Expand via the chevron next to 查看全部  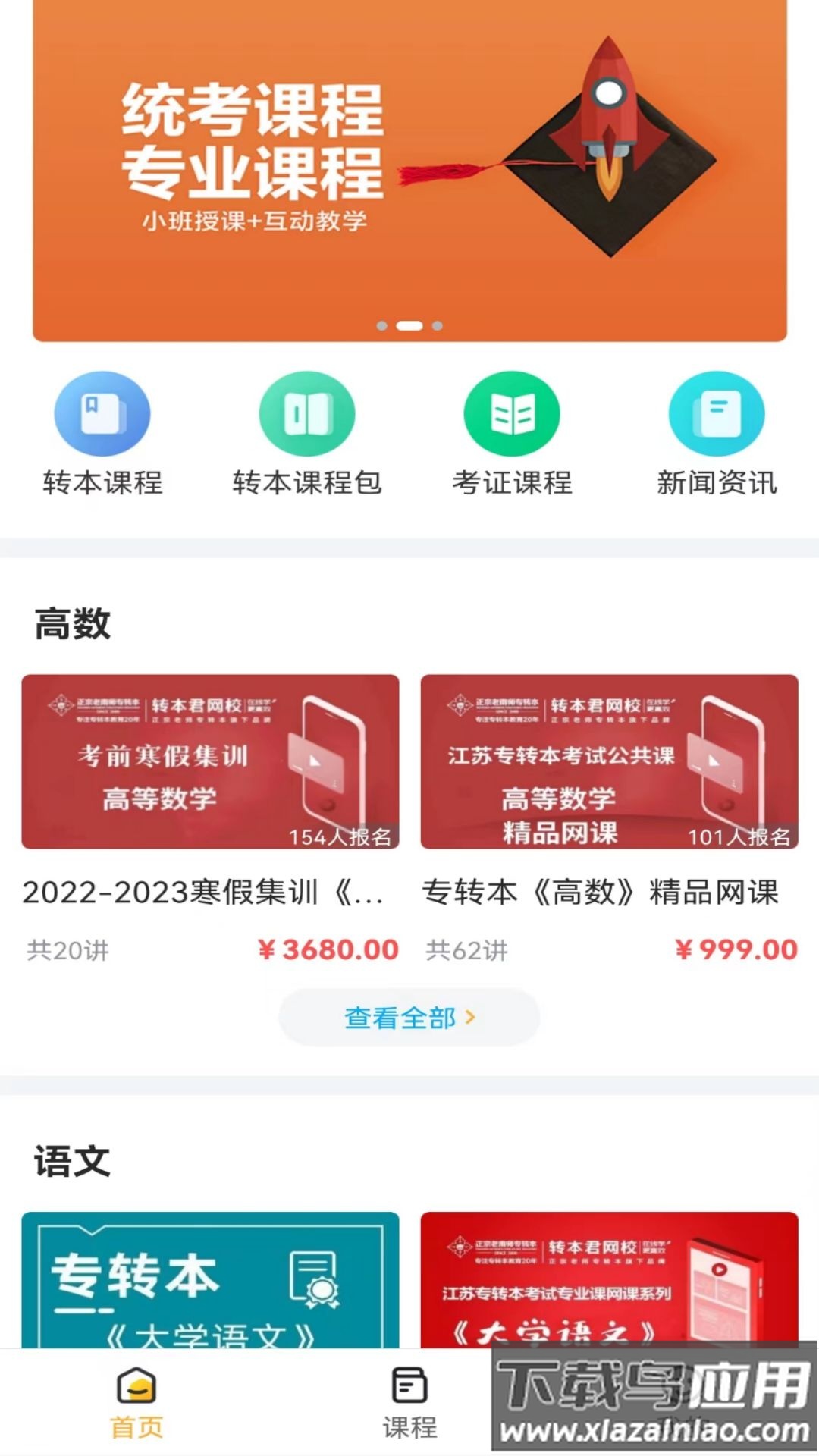pos(469,1017)
